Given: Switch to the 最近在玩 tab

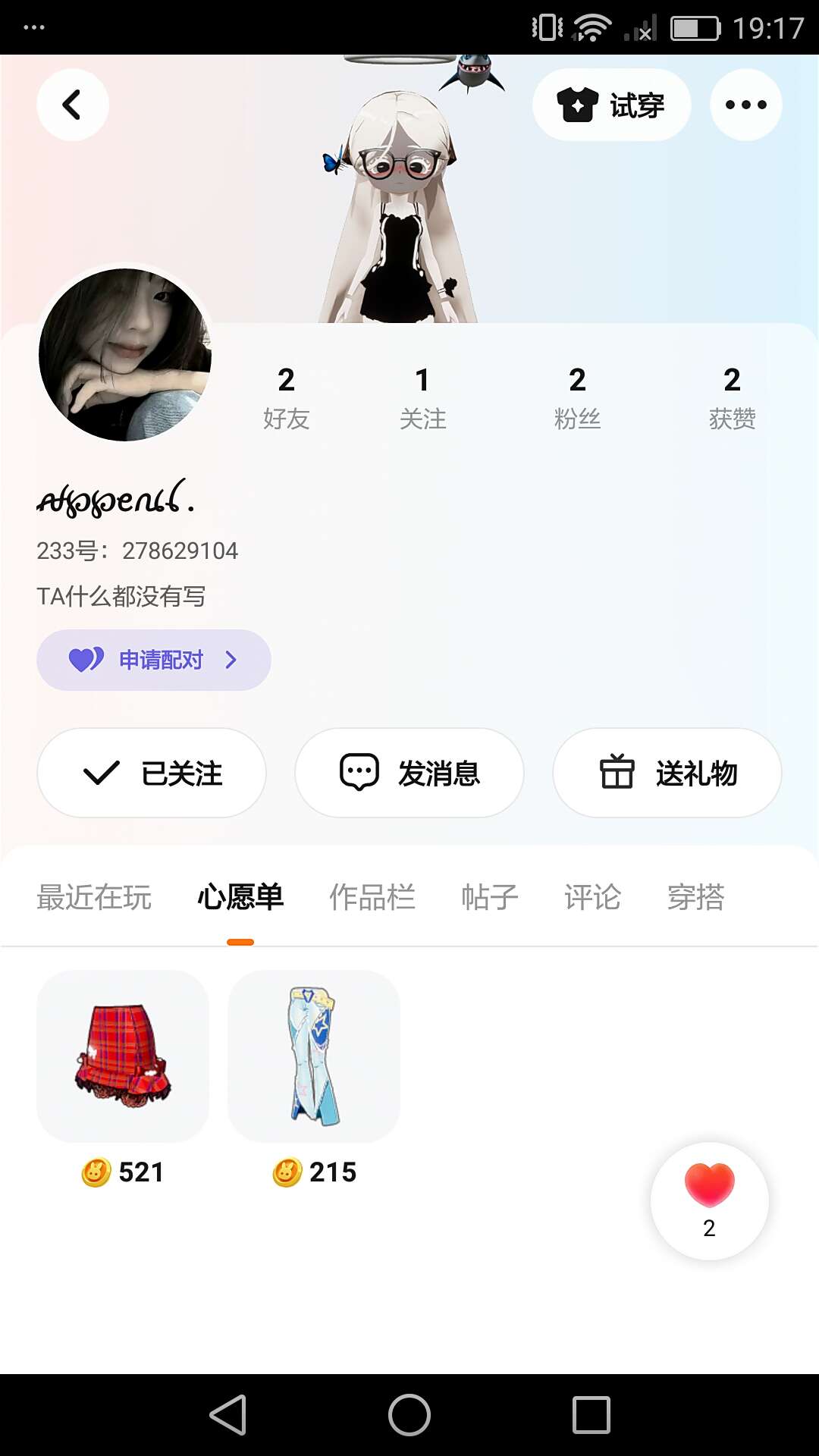Looking at the screenshot, I should (x=94, y=897).
